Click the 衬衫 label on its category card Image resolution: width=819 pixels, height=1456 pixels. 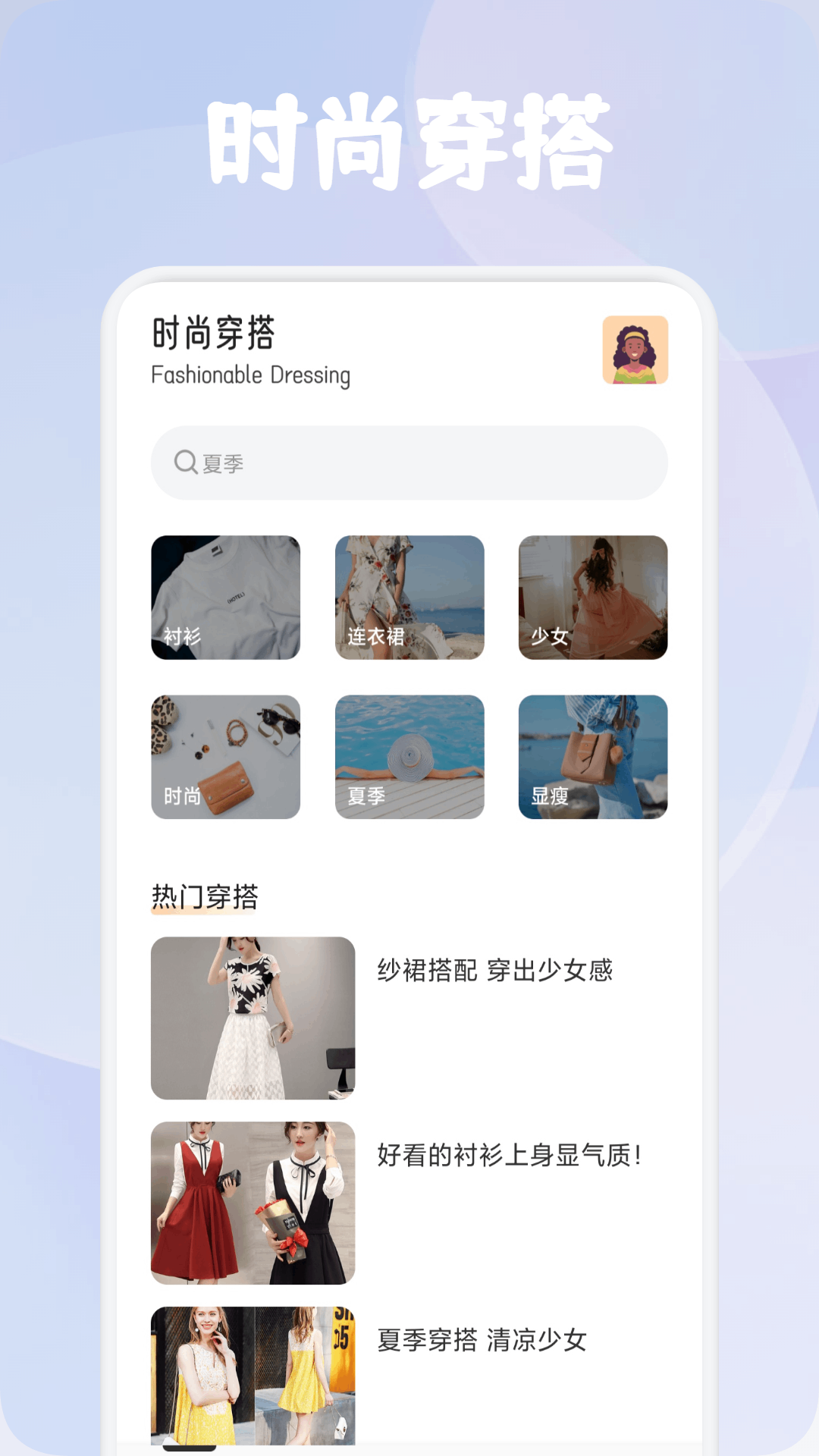(177, 637)
